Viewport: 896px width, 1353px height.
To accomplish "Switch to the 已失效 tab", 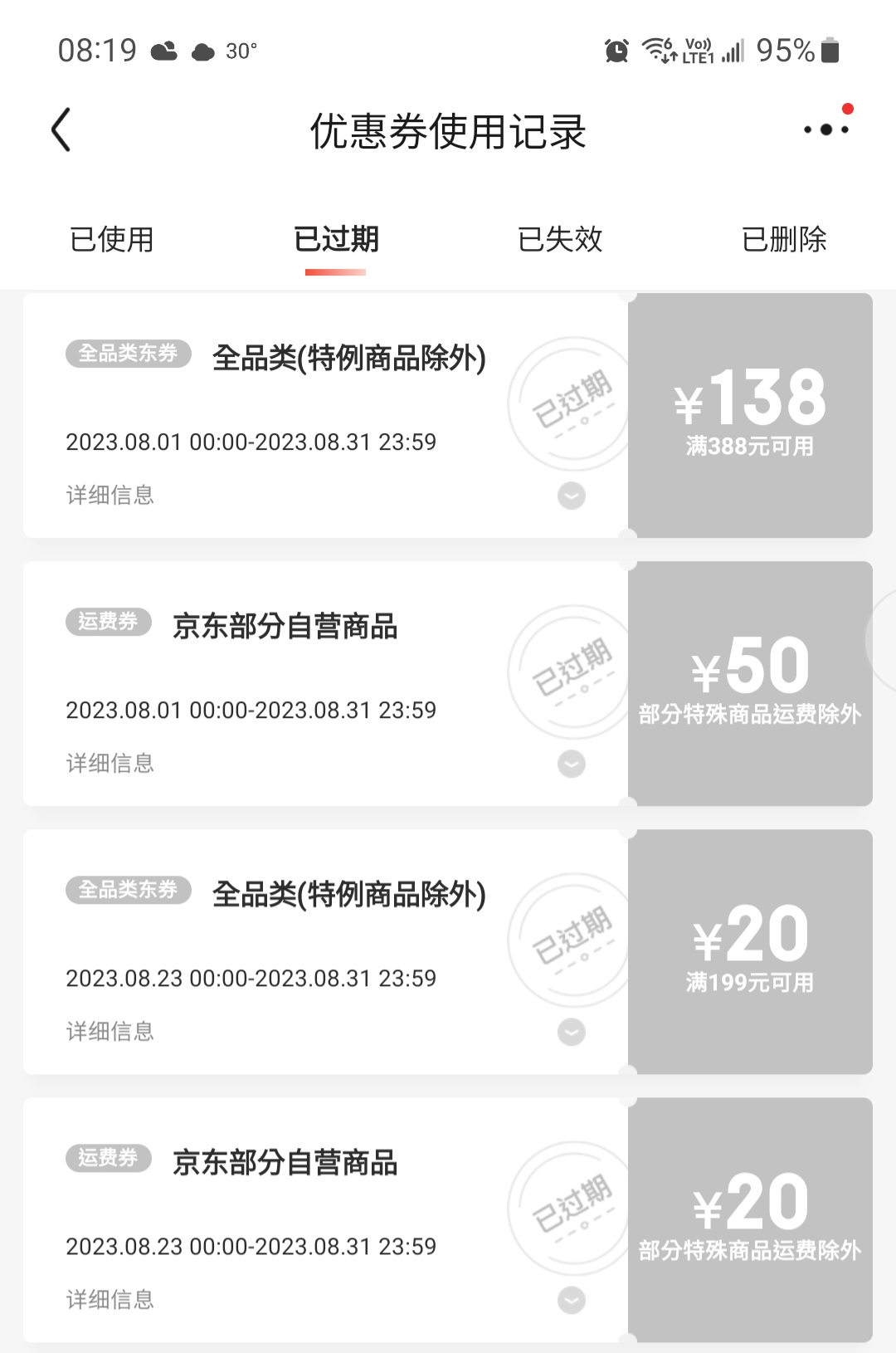I will coord(560,239).
